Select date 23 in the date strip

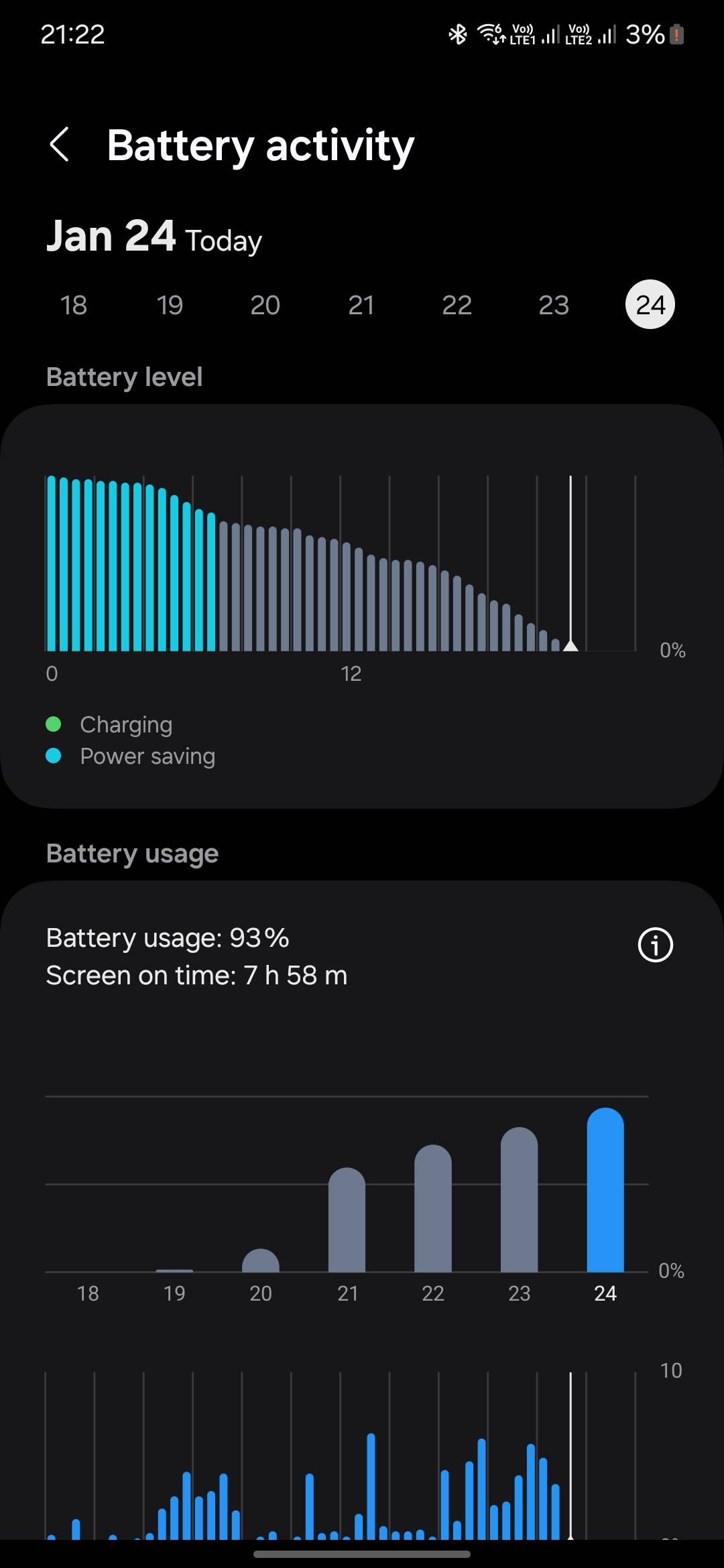pyautogui.click(x=554, y=305)
